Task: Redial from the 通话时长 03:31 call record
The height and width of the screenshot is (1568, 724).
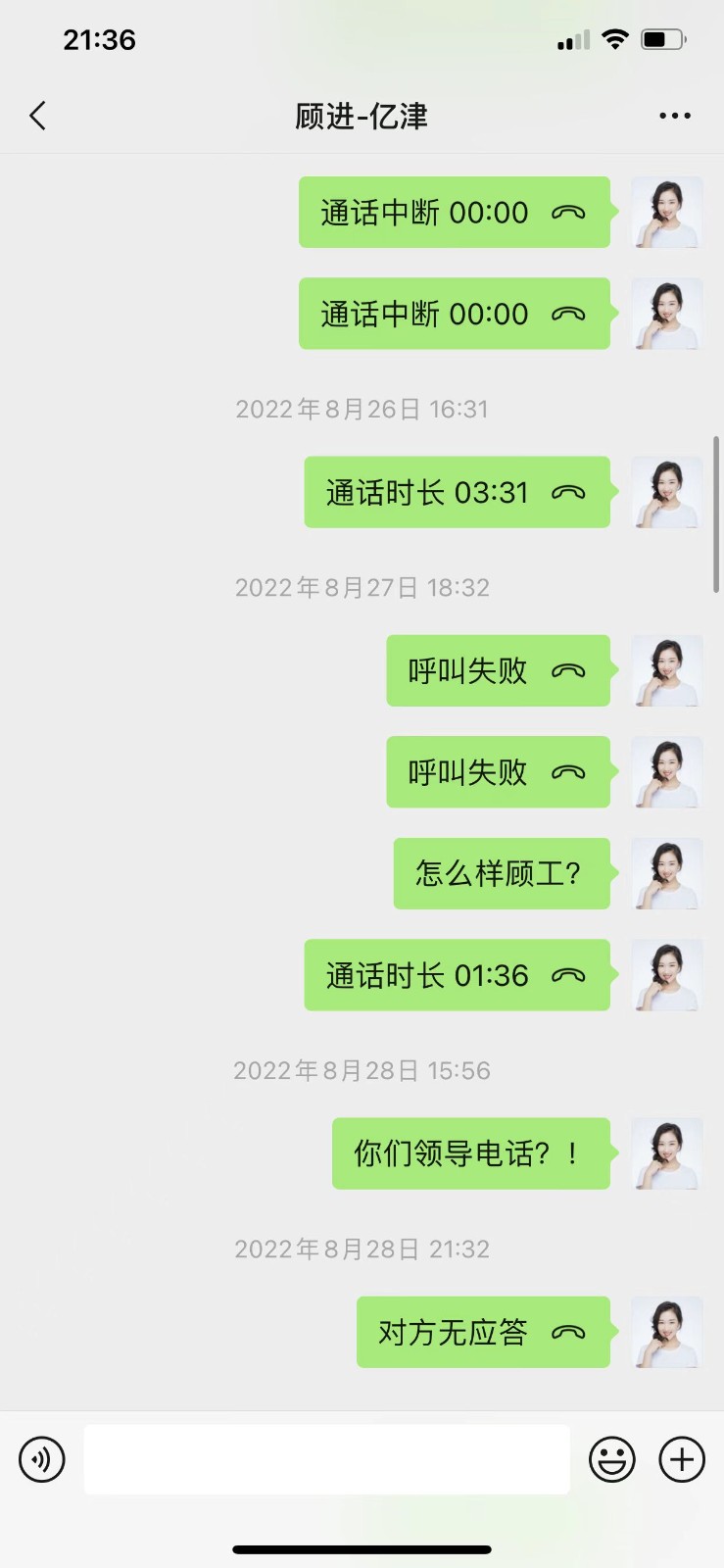Action: 457,492
